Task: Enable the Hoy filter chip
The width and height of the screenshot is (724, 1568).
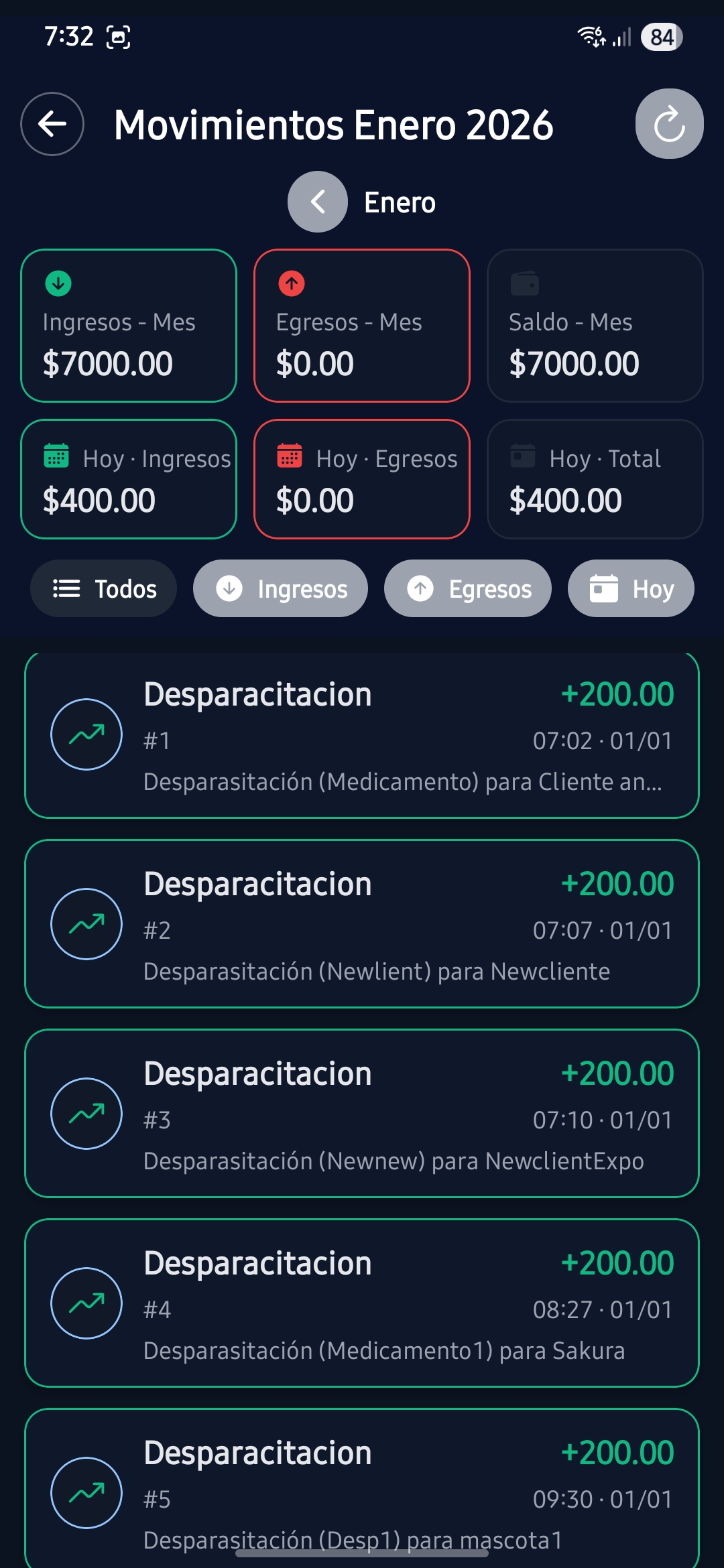Action: tap(630, 588)
